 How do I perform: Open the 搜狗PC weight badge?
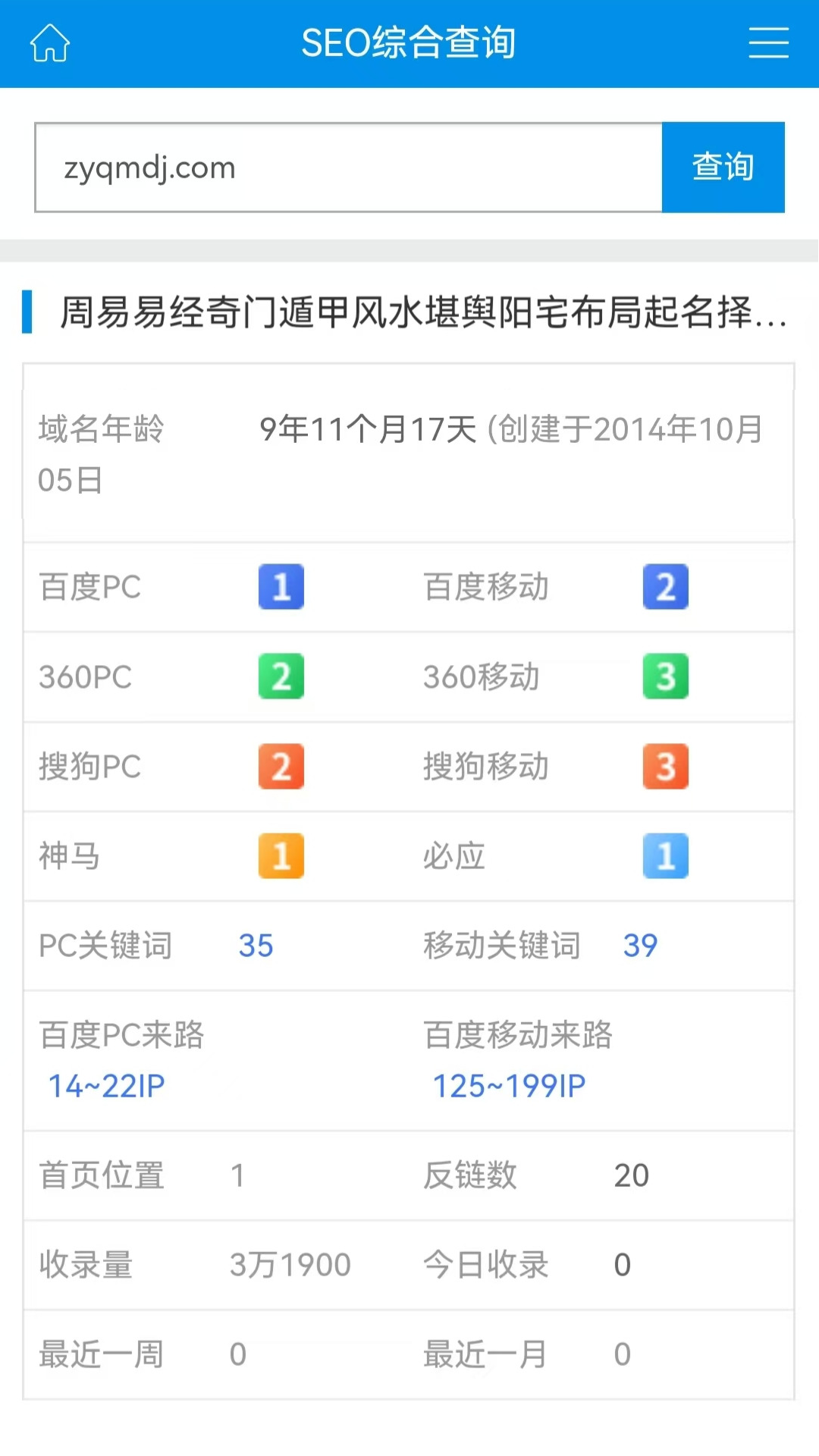[281, 767]
